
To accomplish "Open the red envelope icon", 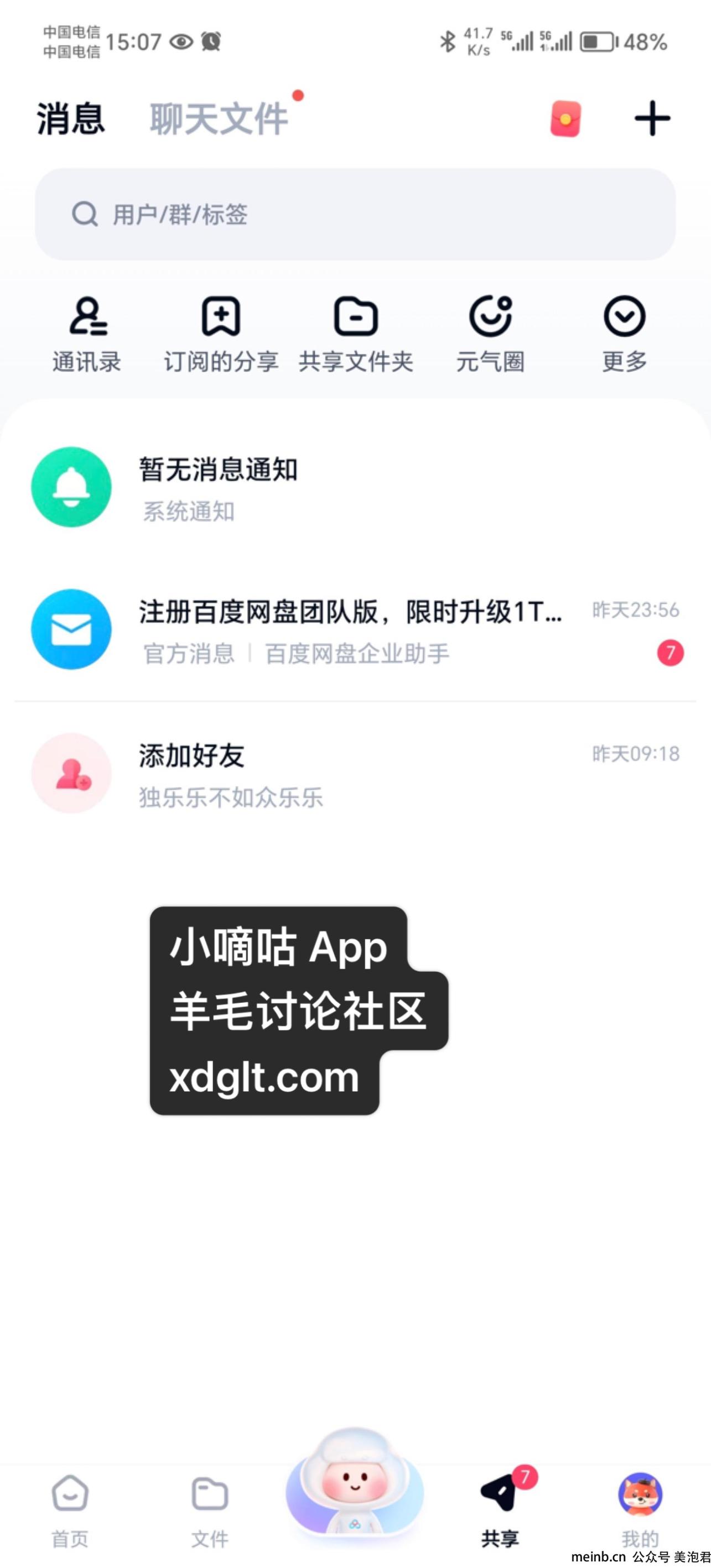I will point(565,119).
